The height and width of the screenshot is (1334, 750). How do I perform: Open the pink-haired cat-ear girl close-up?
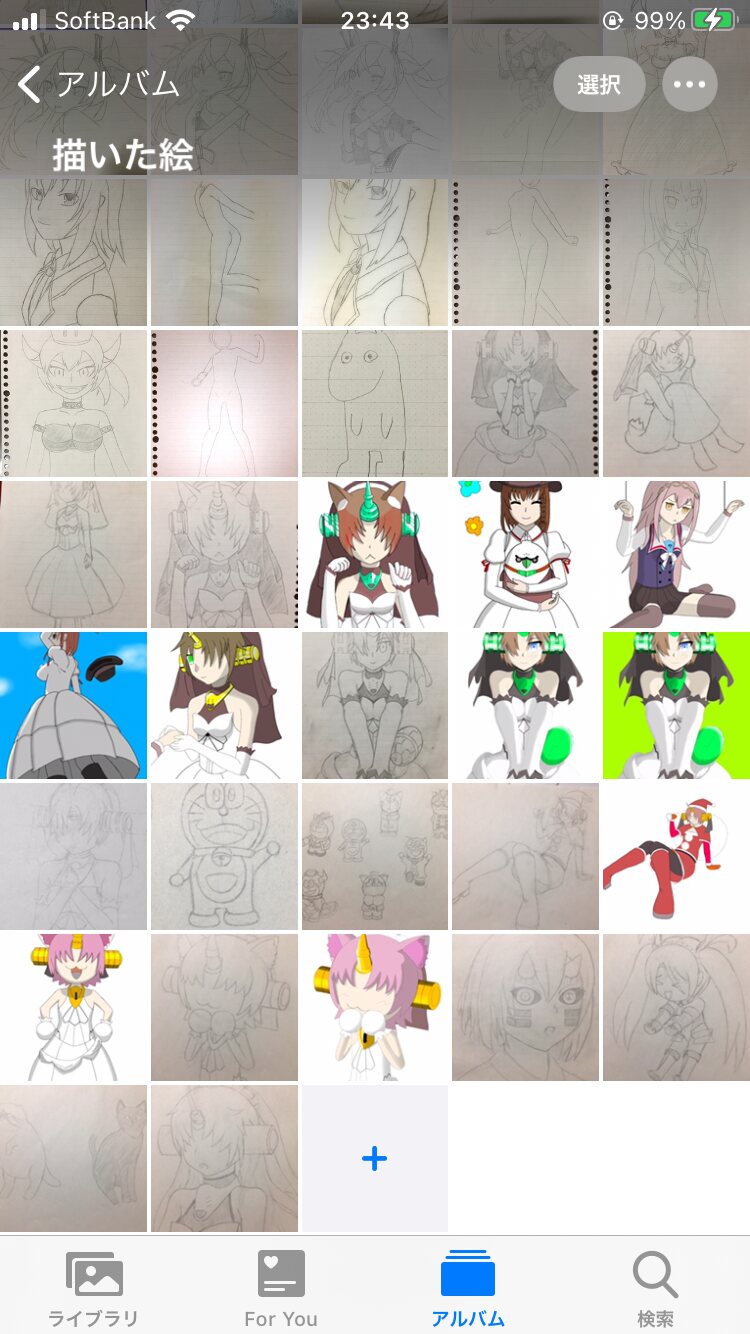(x=374, y=1007)
